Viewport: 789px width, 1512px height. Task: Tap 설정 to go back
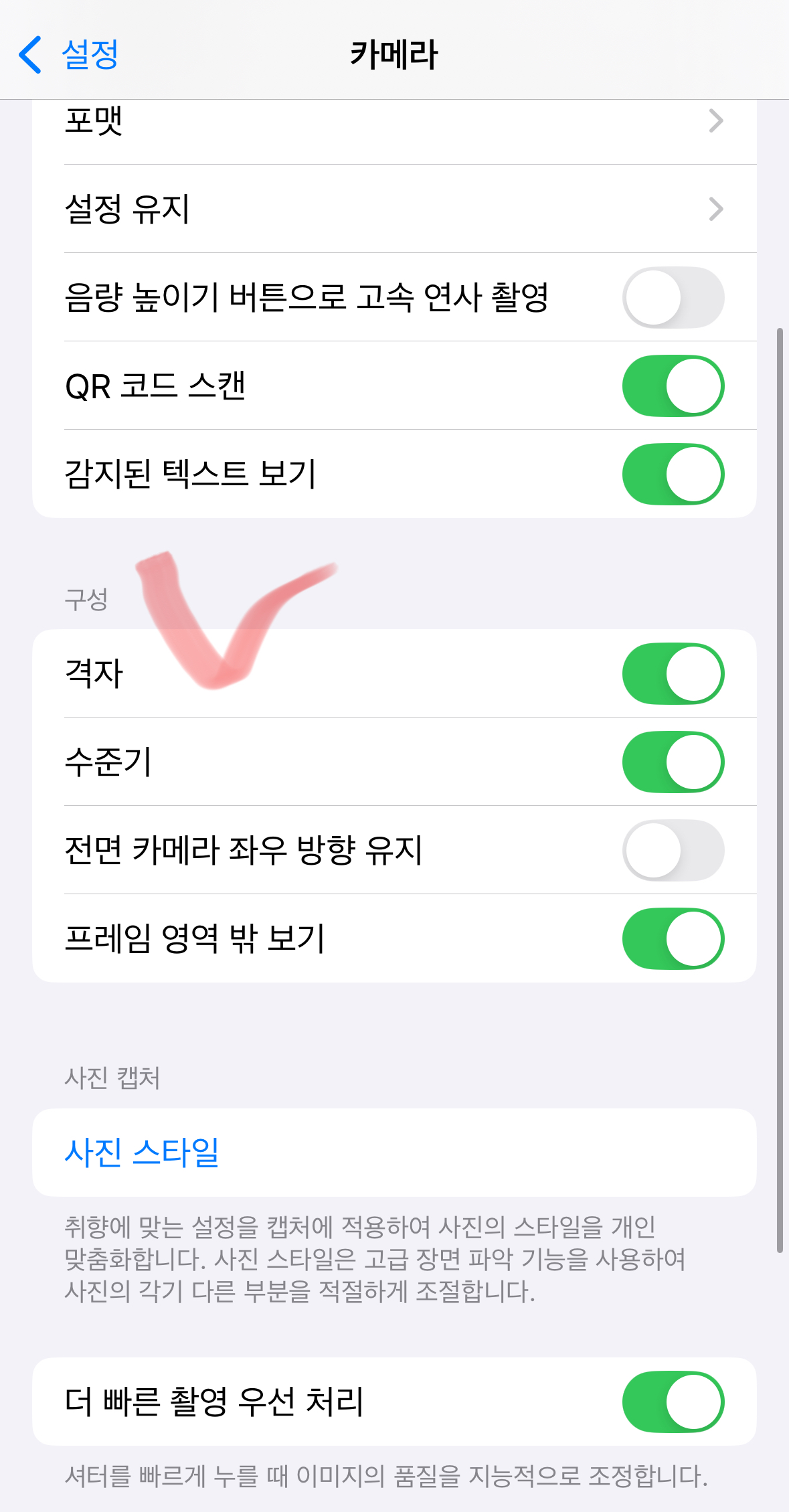coord(90,55)
